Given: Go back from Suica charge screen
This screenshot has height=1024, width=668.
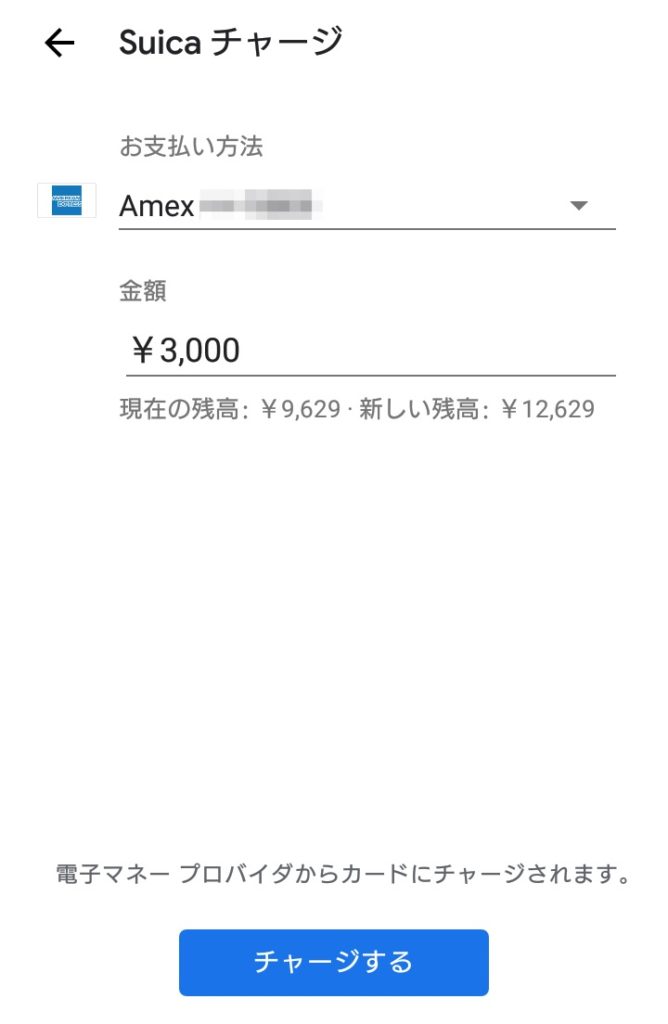Looking at the screenshot, I should [60, 43].
